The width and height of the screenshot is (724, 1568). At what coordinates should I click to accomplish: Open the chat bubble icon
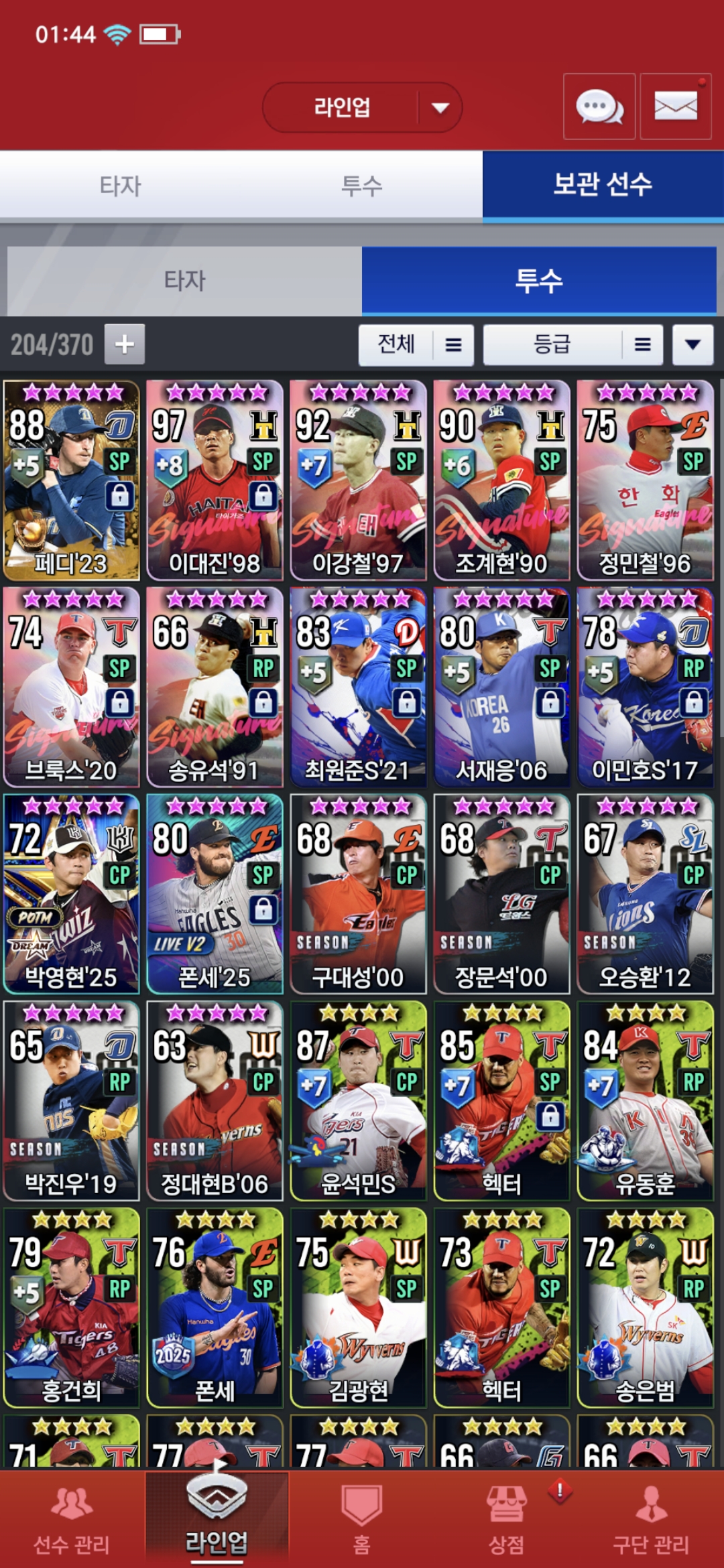[x=599, y=107]
